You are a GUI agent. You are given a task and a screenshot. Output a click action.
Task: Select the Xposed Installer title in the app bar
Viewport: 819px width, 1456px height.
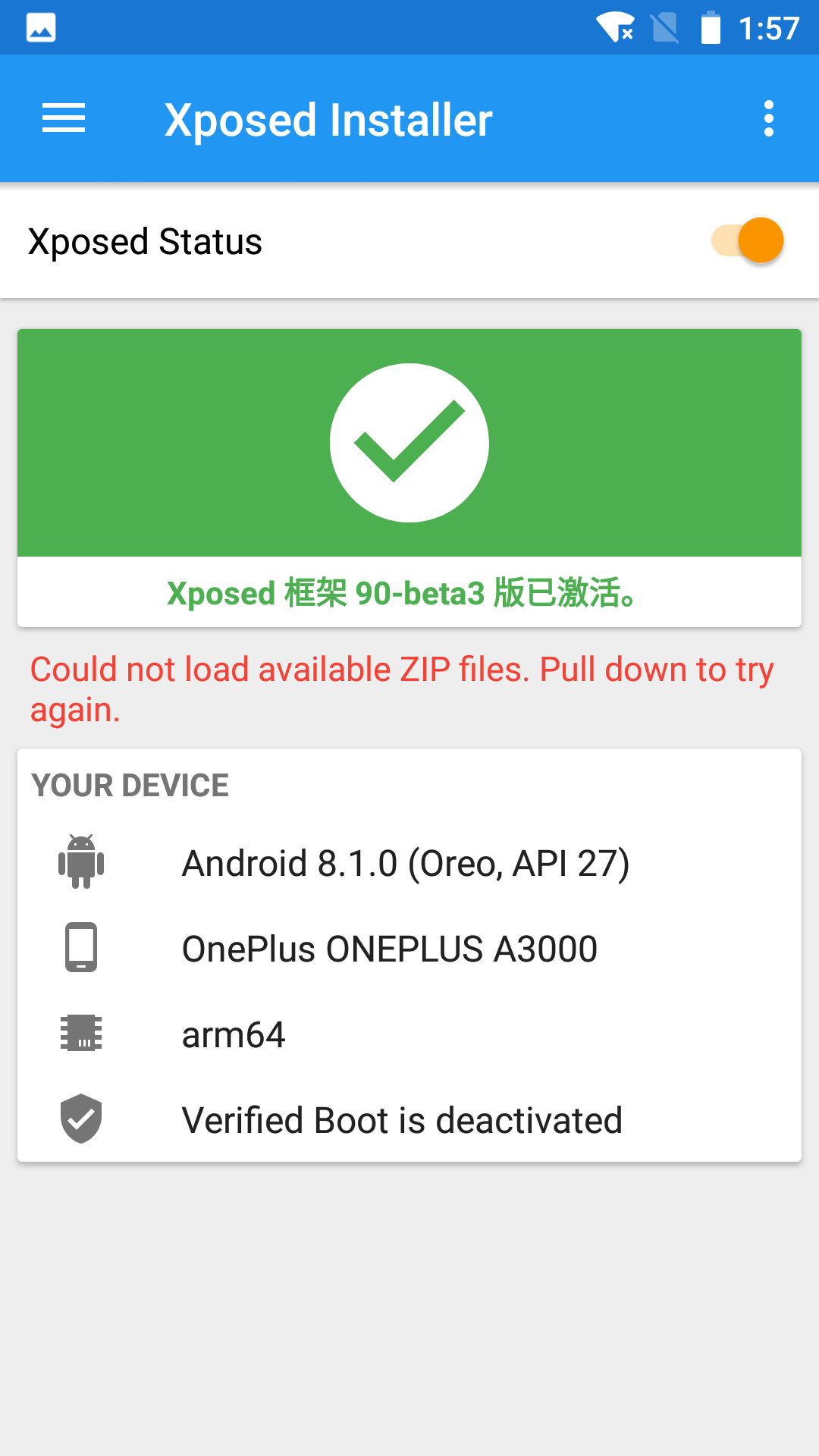pos(328,118)
